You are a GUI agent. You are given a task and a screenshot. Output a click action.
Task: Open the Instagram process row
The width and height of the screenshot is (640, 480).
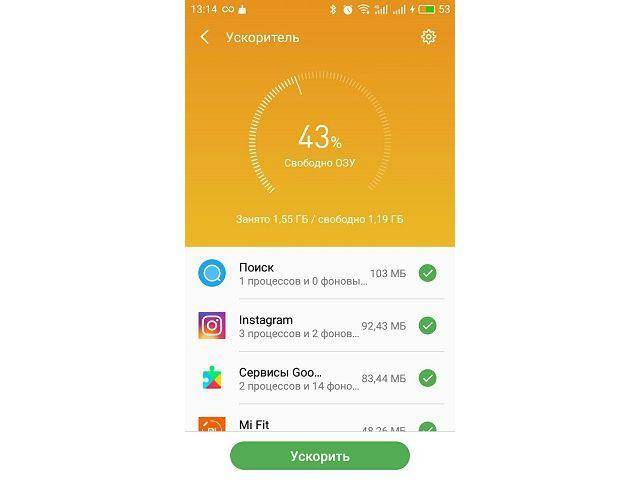point(300,325)
